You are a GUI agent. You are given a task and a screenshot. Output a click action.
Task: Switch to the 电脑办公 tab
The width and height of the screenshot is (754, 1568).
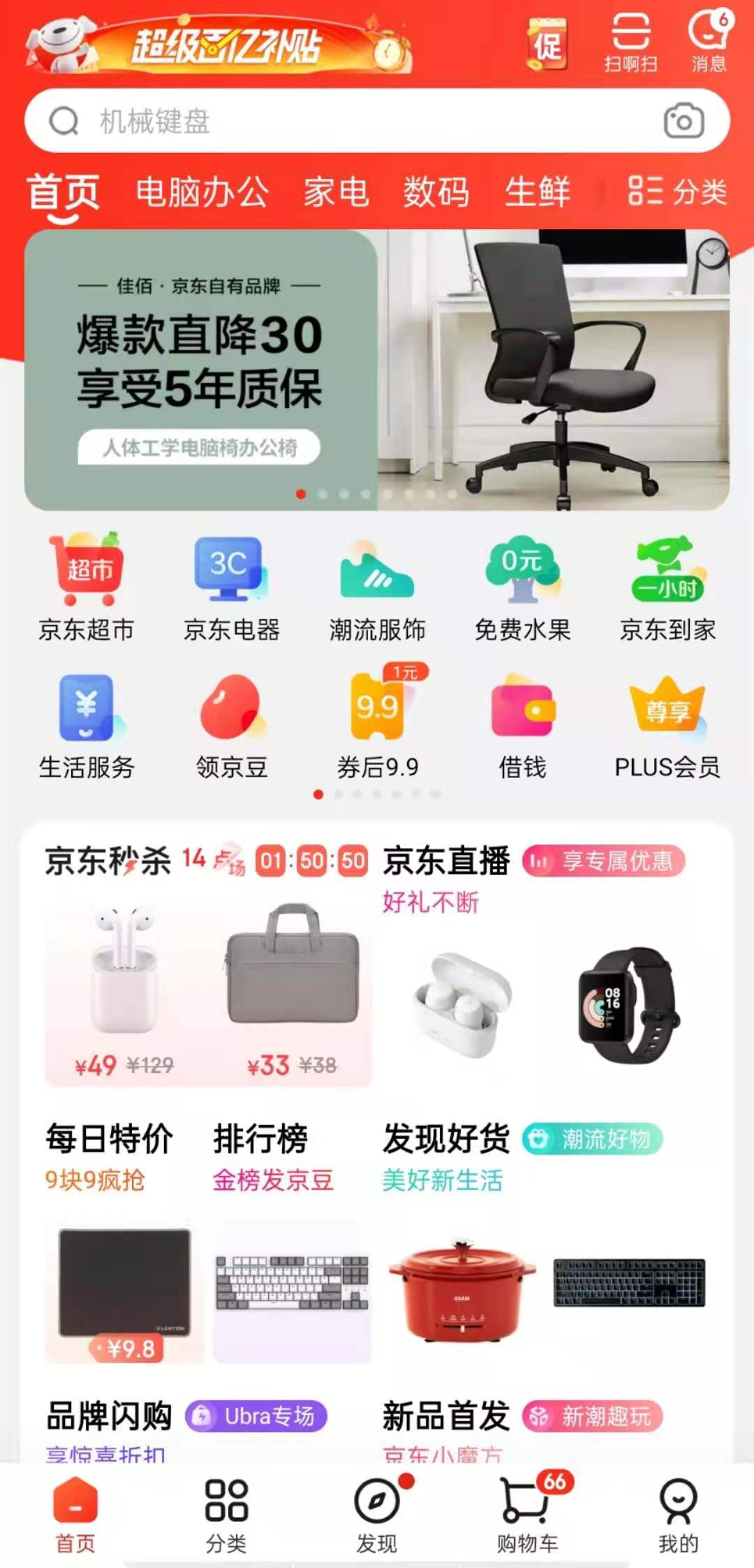pyautogui.click(x=202, y=192)
